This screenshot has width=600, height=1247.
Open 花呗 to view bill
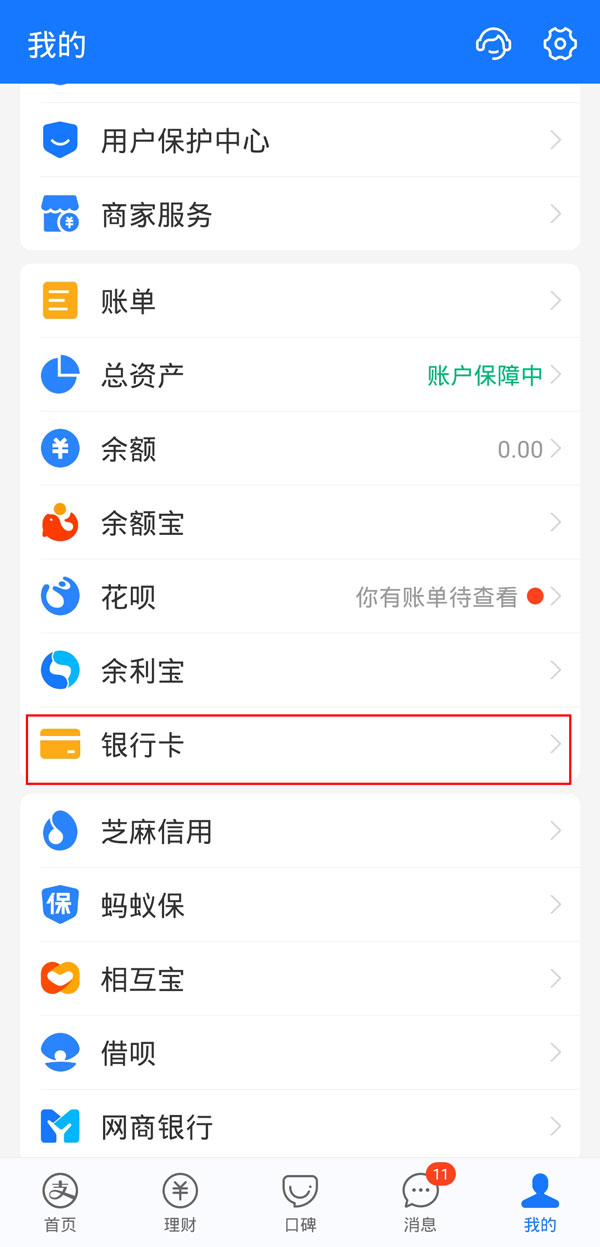[300, 597]
